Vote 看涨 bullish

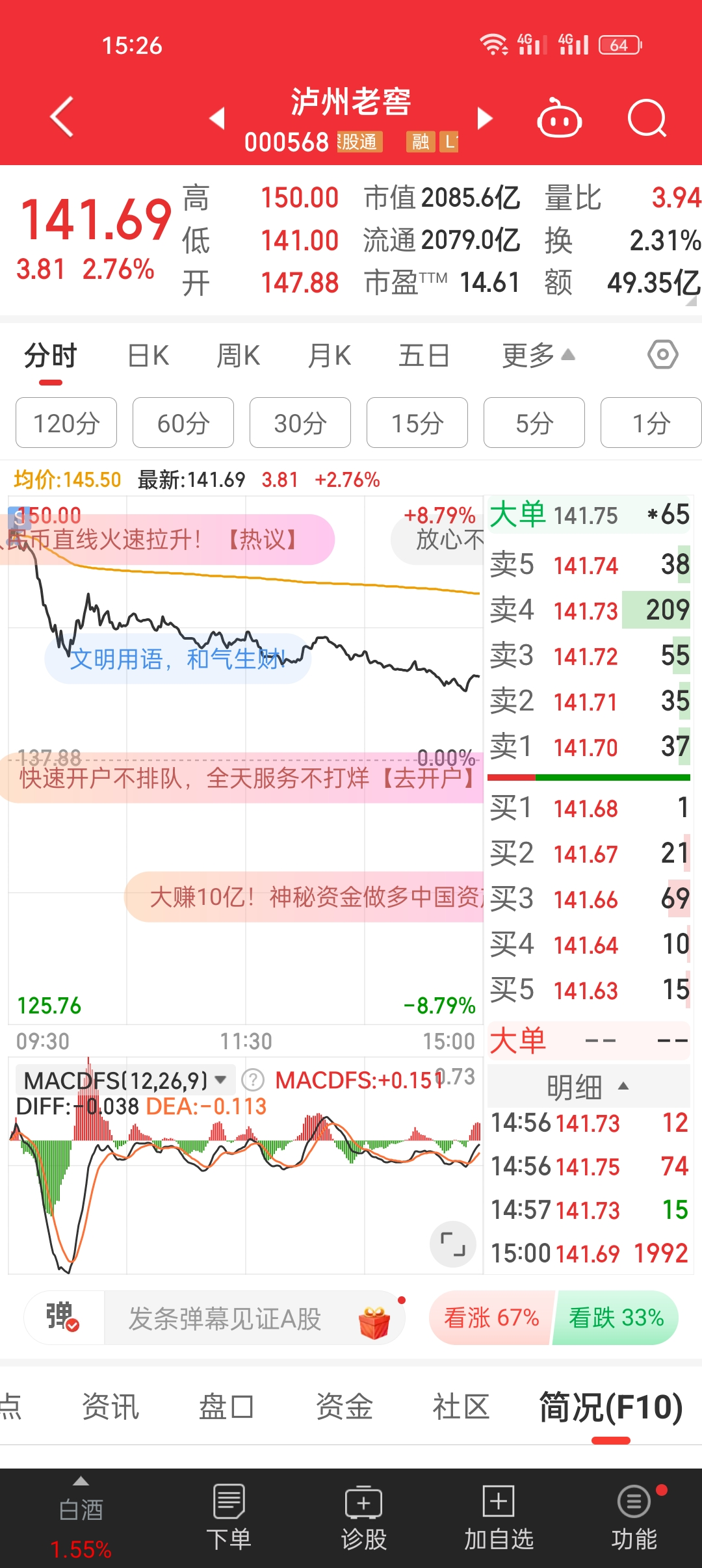click(x=491, y=1318)
